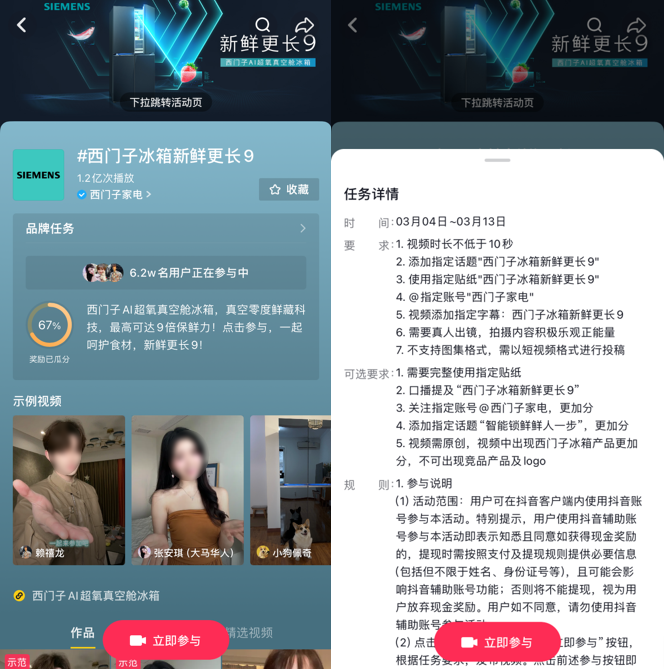Tap the 下拉跳转活动页 banner hint above the hashtag card
665x669 pixels.
[x=165, y=102]
